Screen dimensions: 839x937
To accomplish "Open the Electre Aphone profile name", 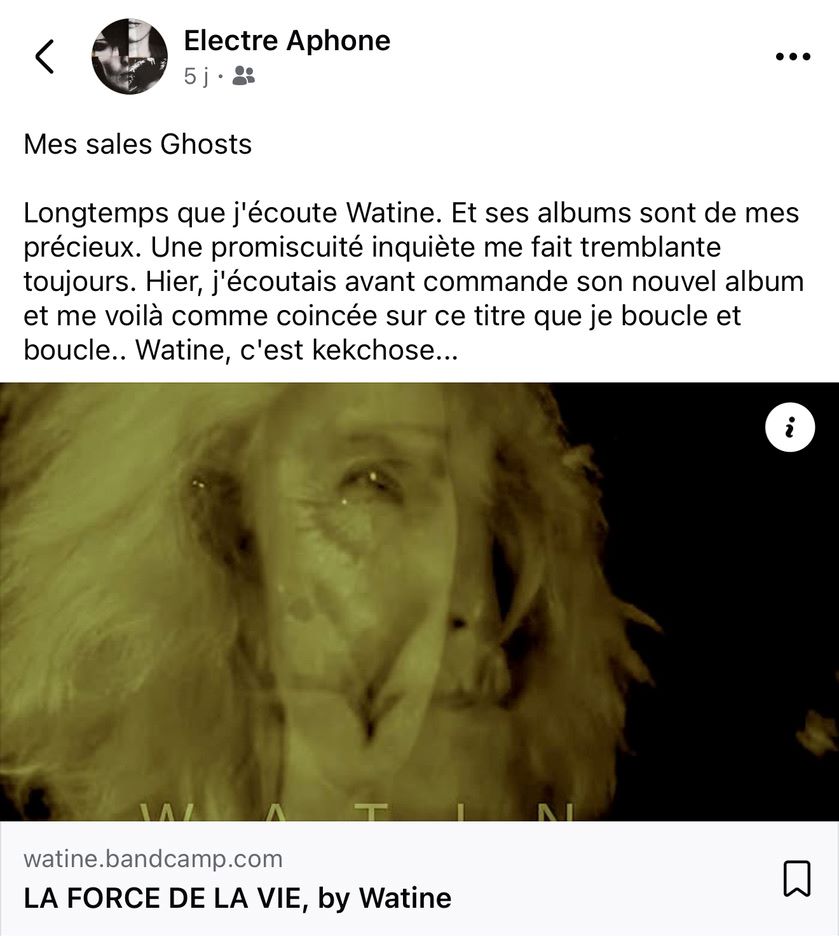I will coord(287,41).
